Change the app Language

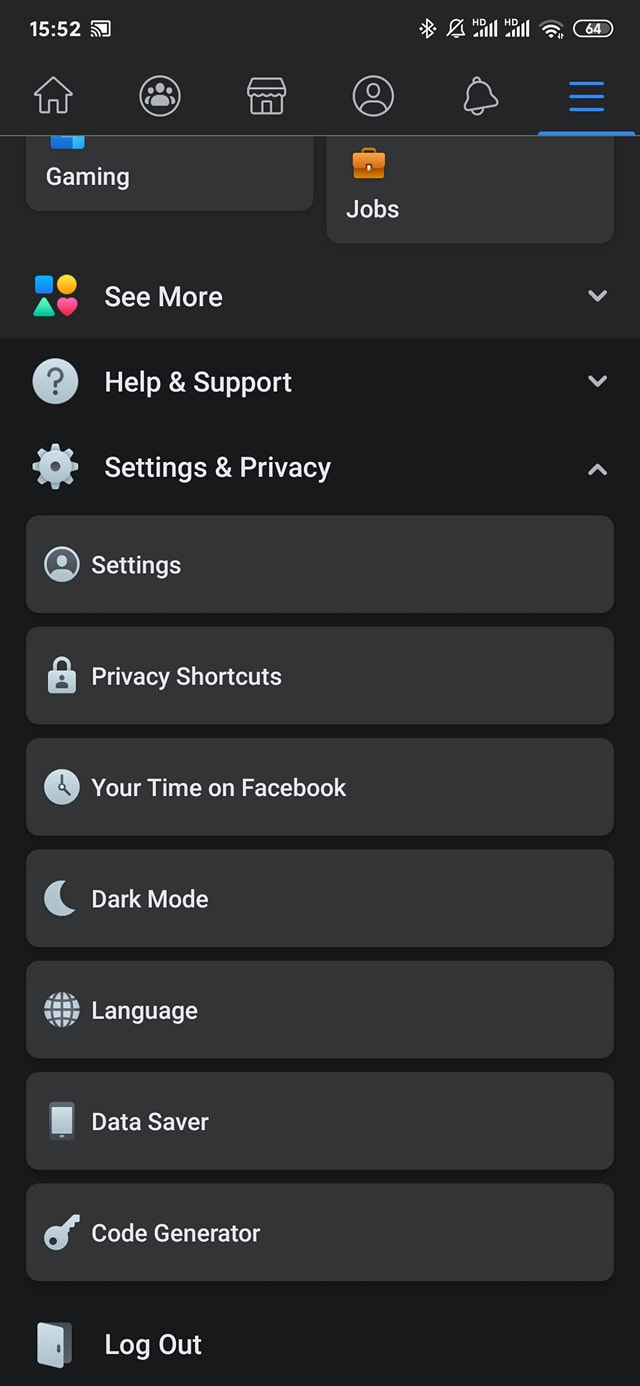tap(320, 1010)
